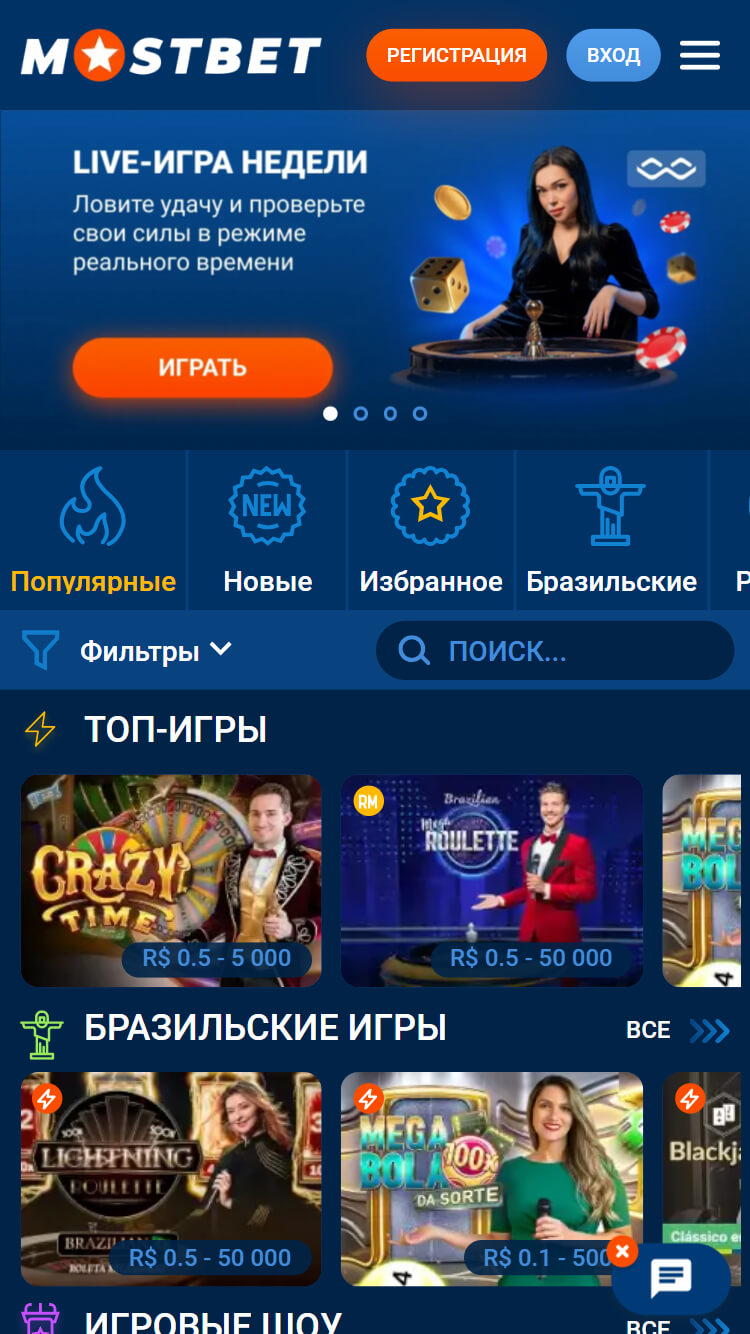This screenshot has width=750, height=1334.
Task: Switch to the Новые tab
Action: [x=267, y=530]
